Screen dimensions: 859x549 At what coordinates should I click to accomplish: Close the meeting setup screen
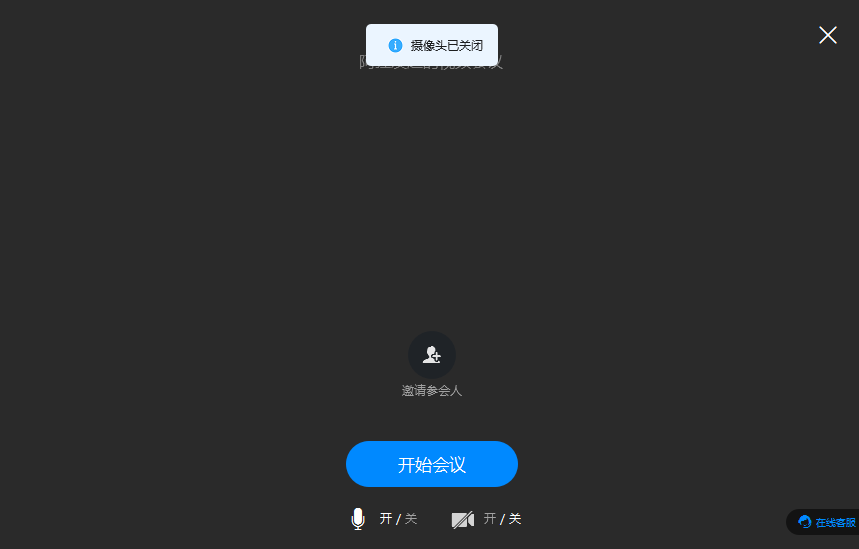pyautogui.click(x=828, y=35)
